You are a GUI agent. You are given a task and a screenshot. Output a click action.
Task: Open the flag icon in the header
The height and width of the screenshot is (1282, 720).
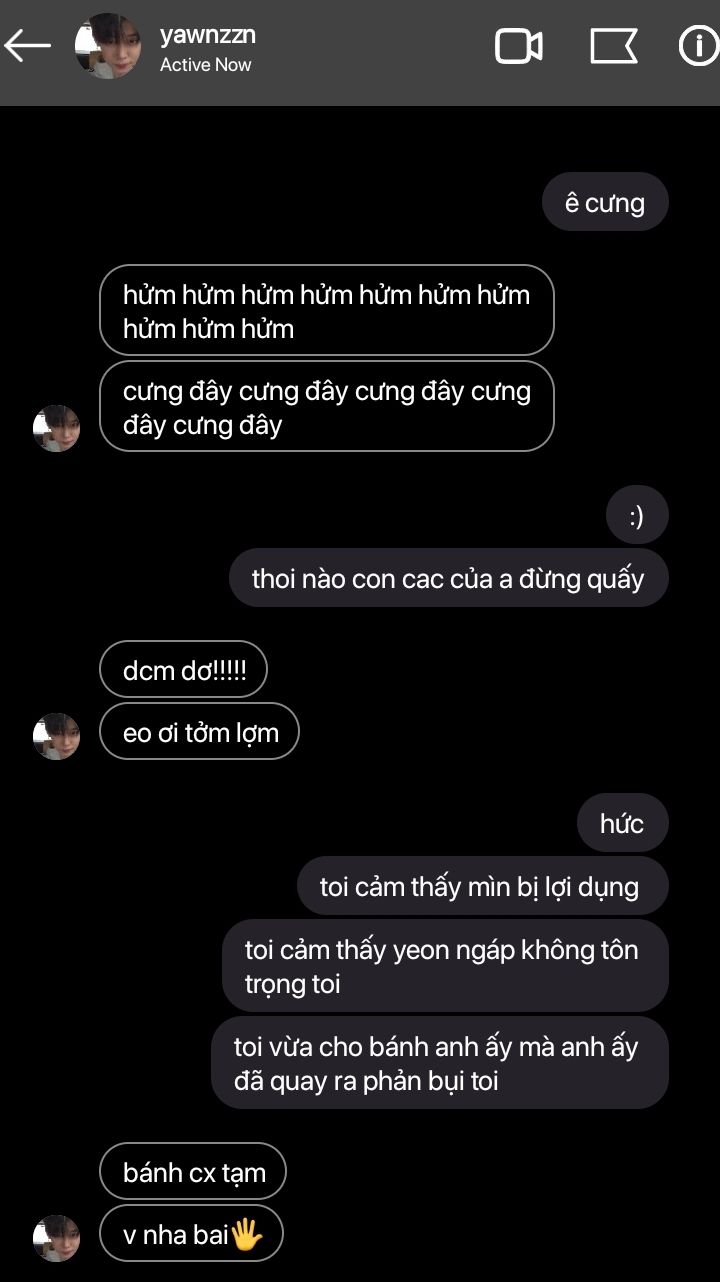613,46
